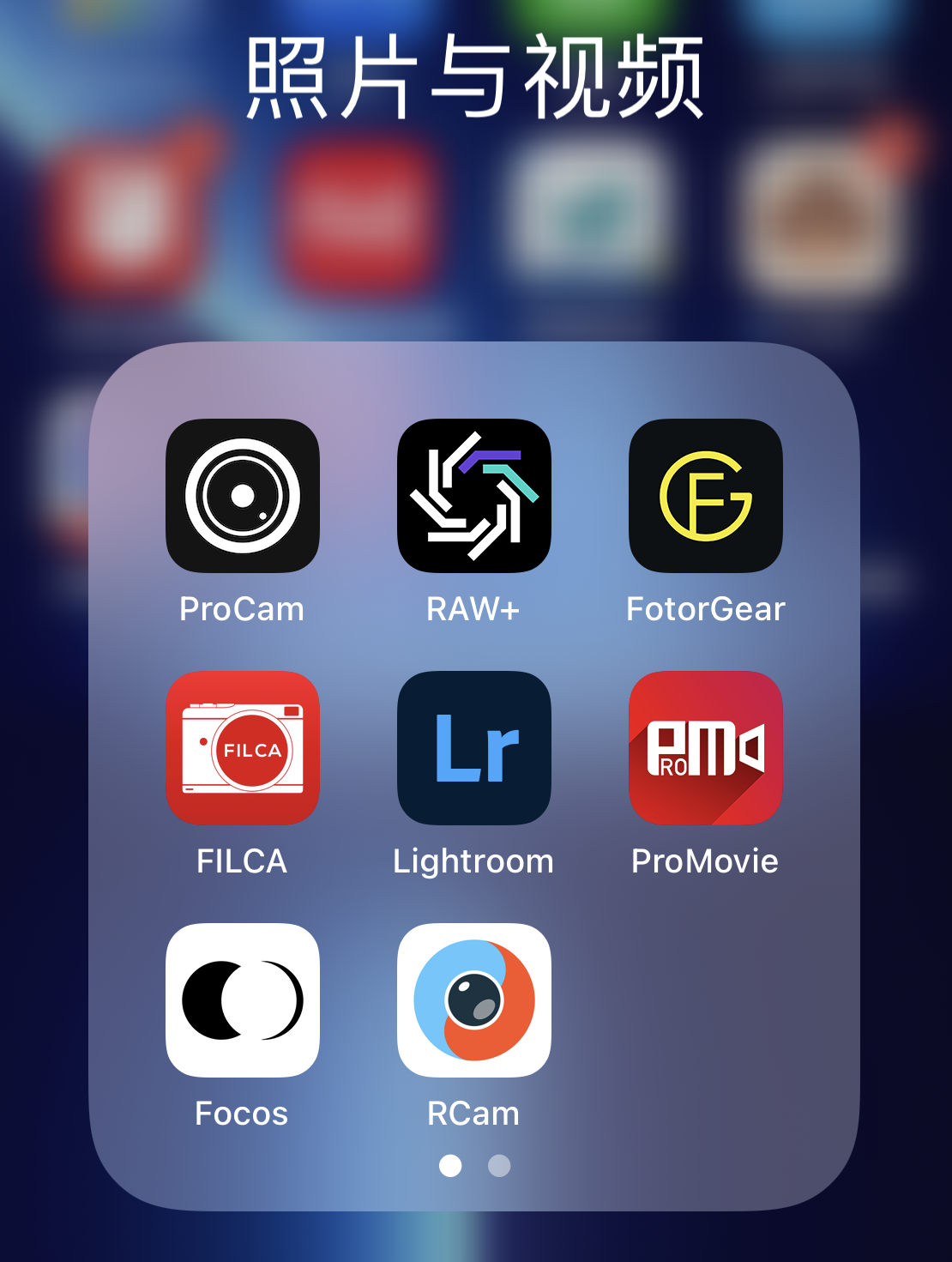Launch the ProMovie recorder app
Screen dimensions: 952x1262
pyautogui.click(x=706, y=748)
